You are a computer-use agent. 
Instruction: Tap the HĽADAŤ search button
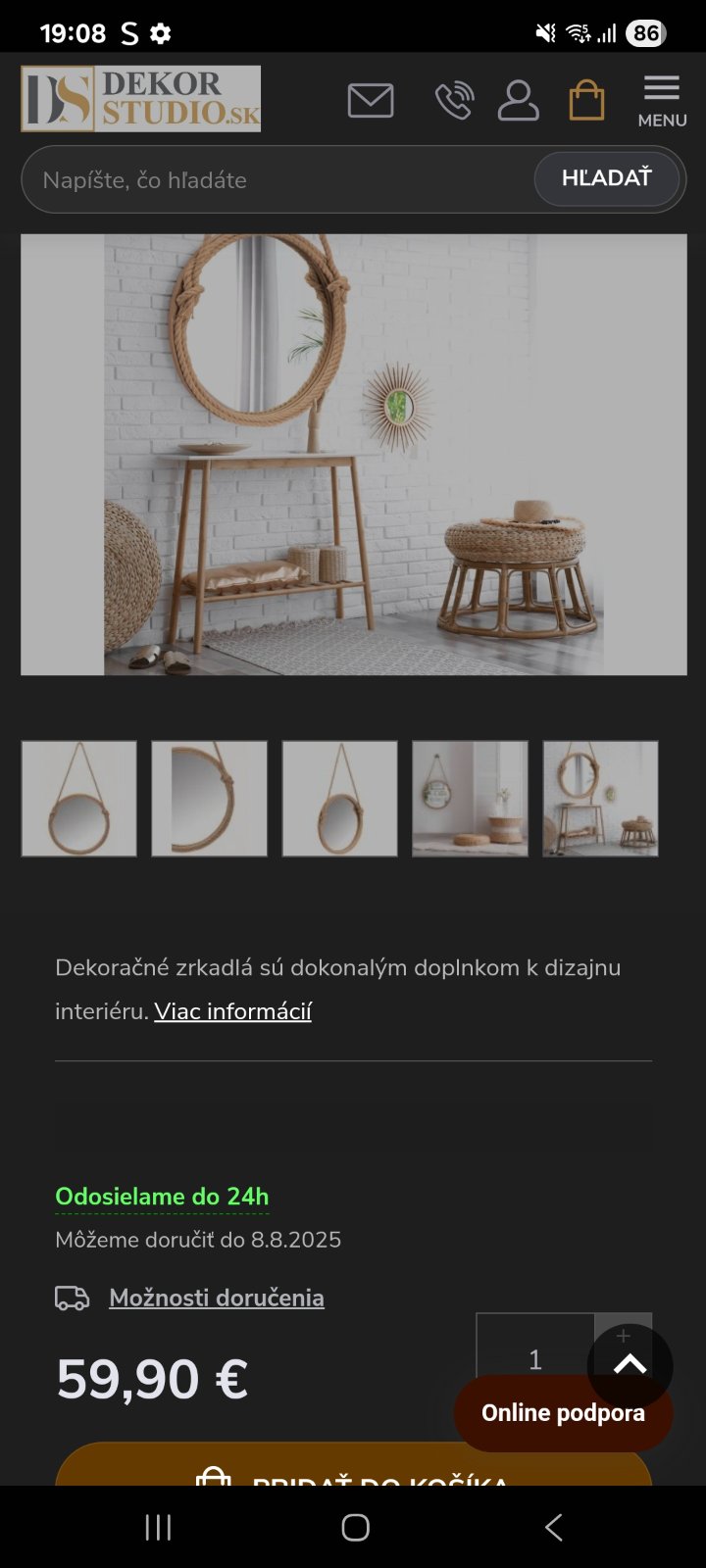tap(606, 178)
